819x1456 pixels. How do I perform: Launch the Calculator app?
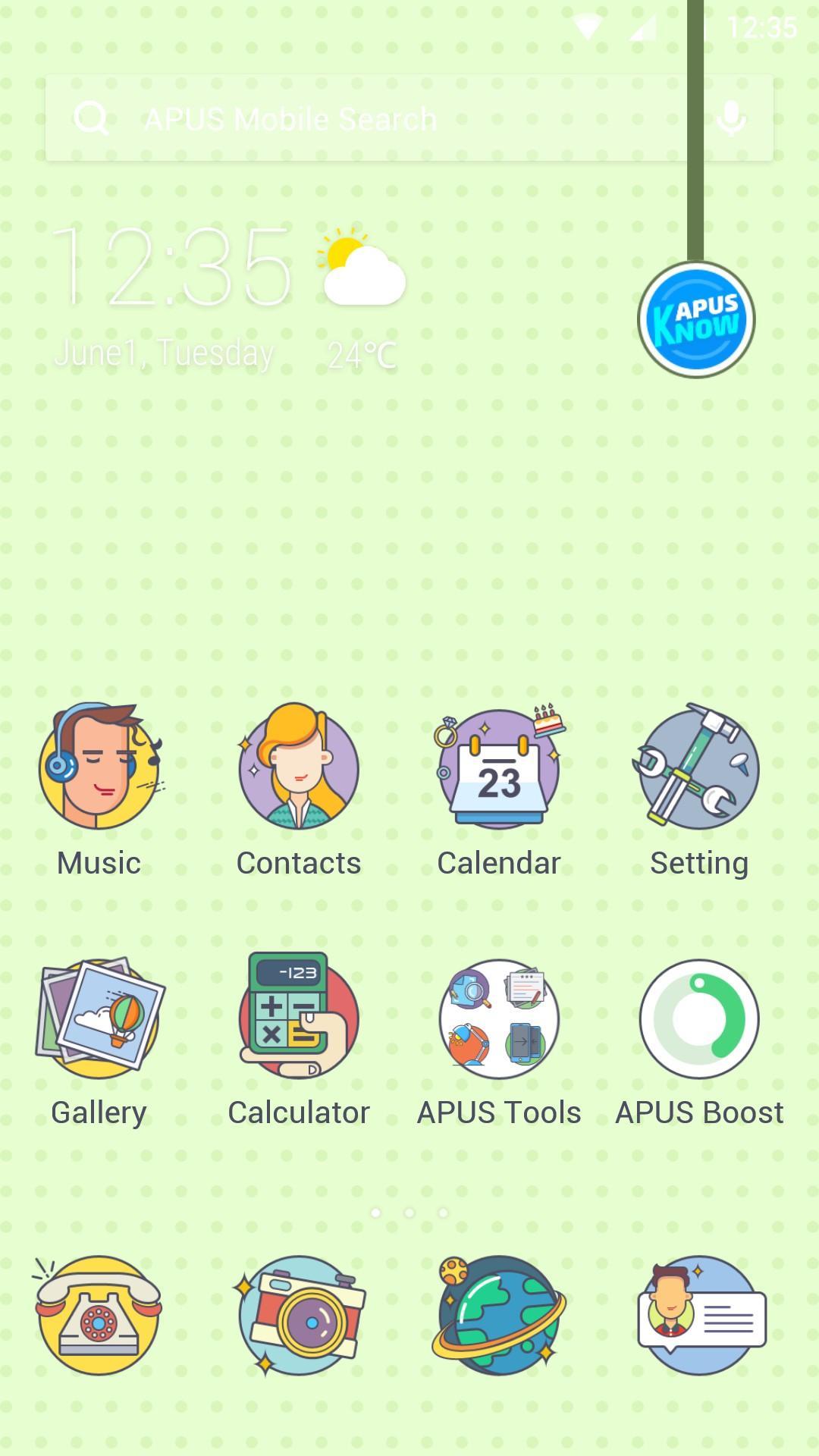[x=299, y=1018]
